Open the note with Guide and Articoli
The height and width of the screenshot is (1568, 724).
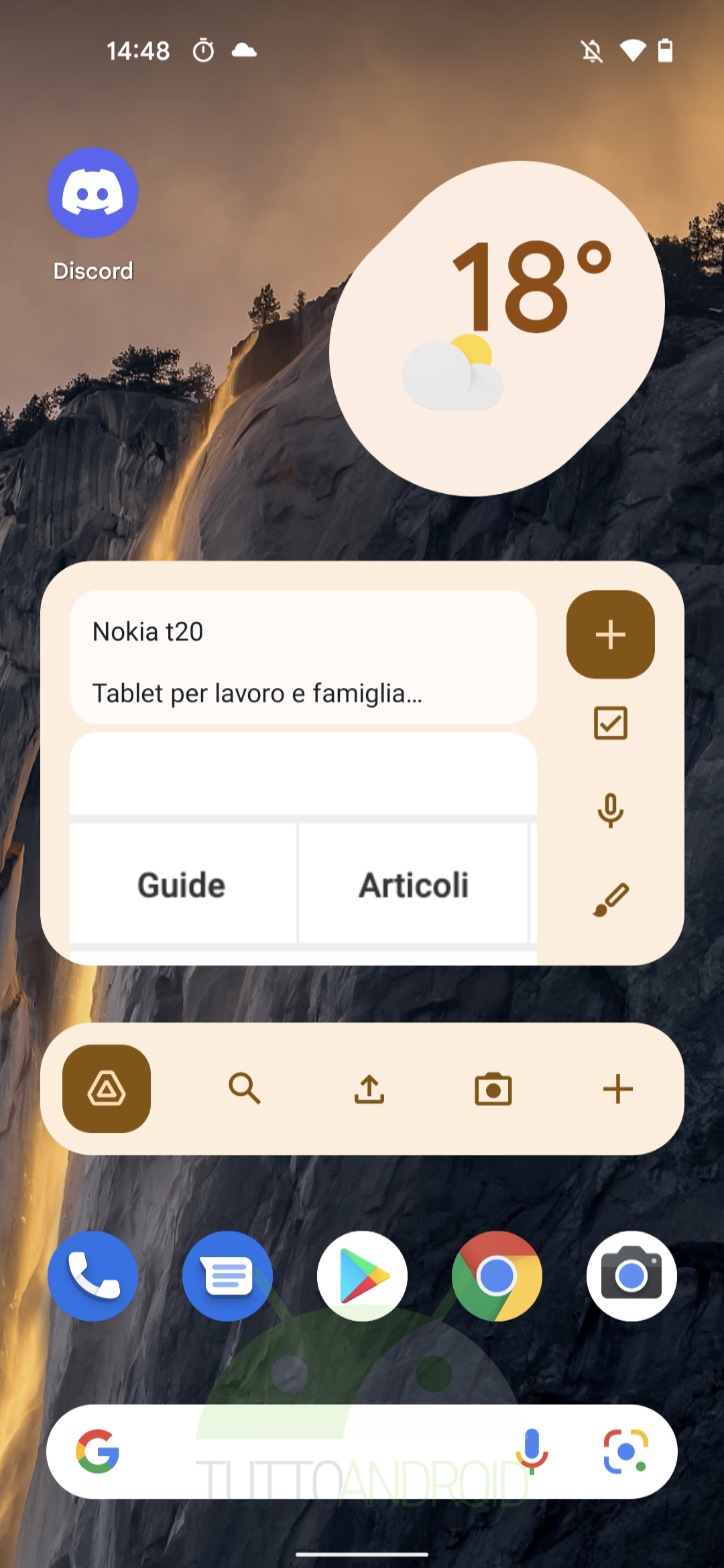(x=303, y=848)
